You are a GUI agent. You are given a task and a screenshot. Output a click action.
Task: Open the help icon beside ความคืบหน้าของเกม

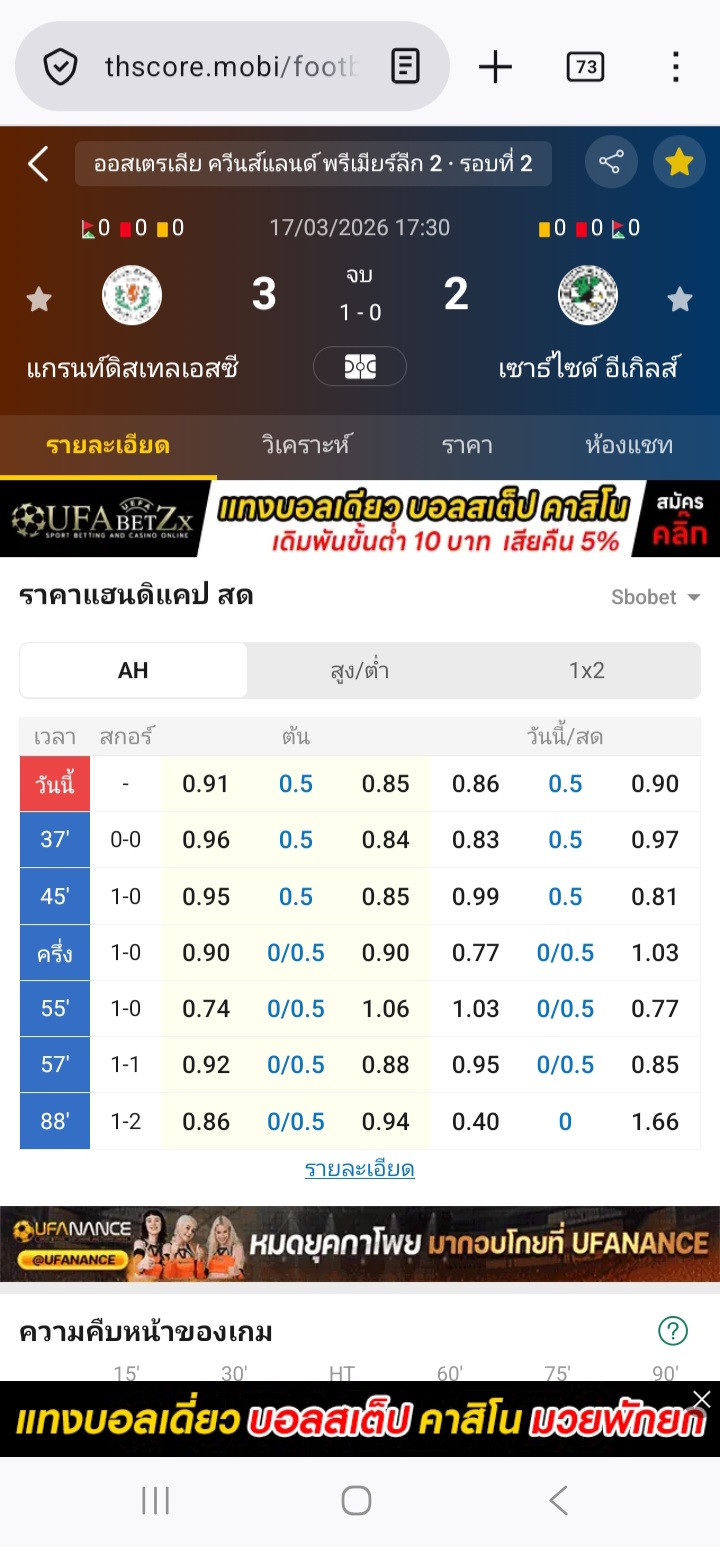click(673, 1331)
